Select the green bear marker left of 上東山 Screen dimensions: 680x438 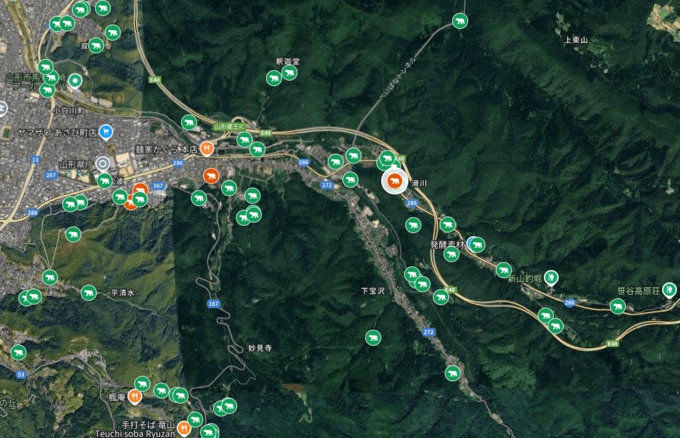pyautogui.click(x=460, y=20)
